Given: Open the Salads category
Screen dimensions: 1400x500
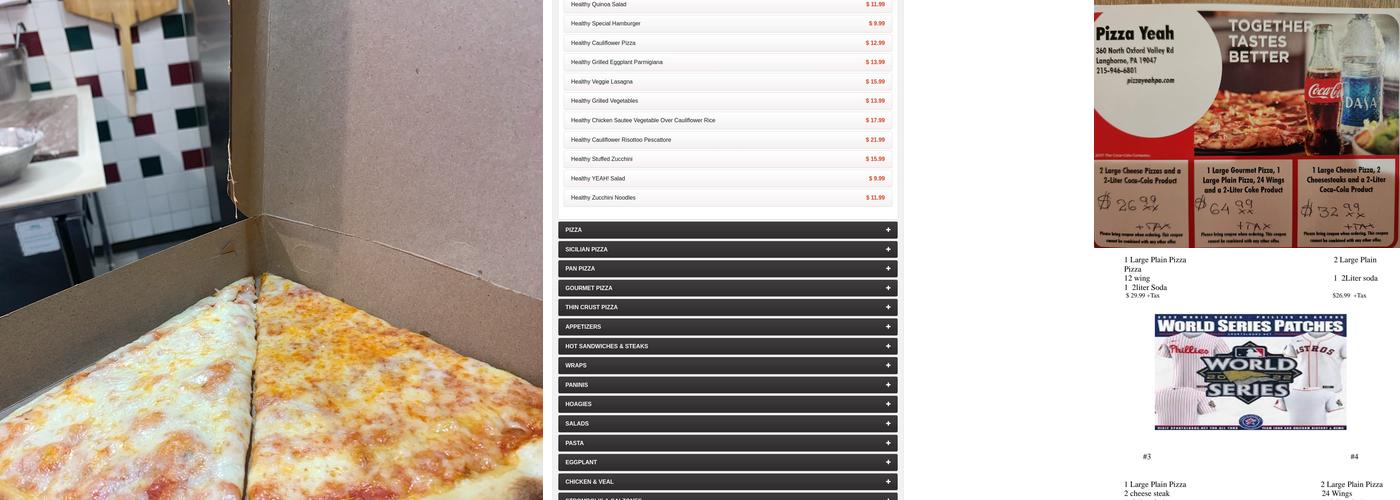Looking at the screenshot, I should pos(727,423).
